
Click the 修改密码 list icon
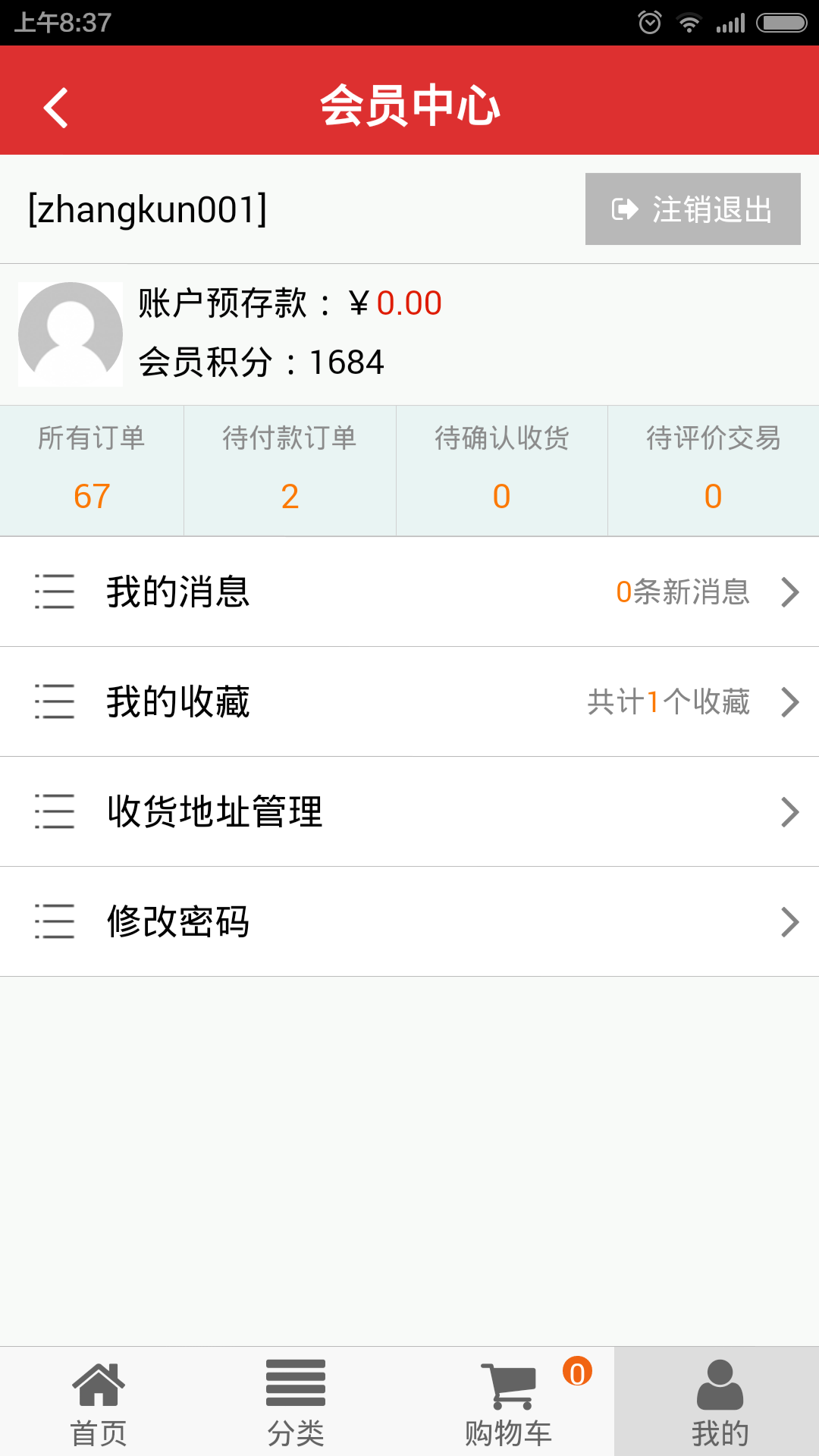coord(55,921)
